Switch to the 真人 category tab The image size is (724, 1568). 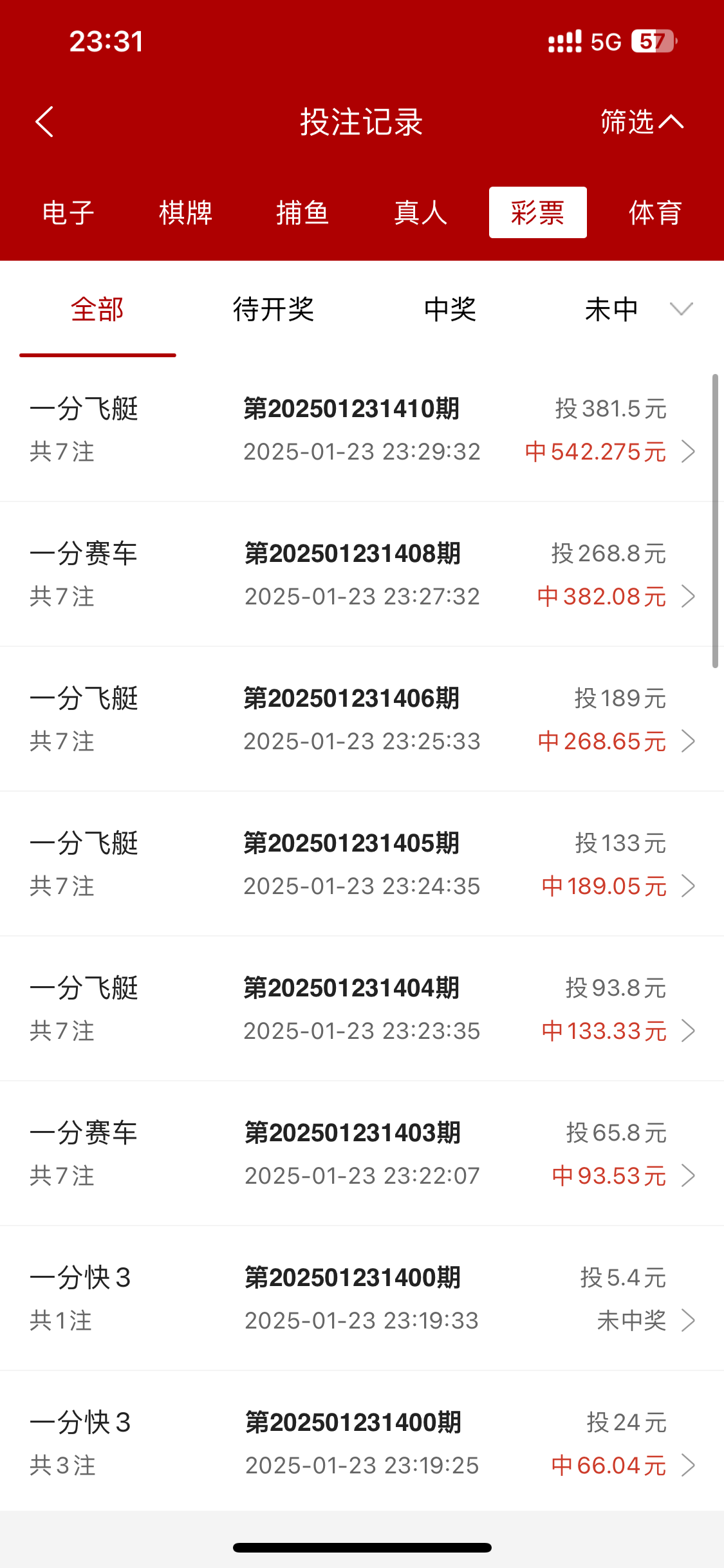[x=420, y=212]
